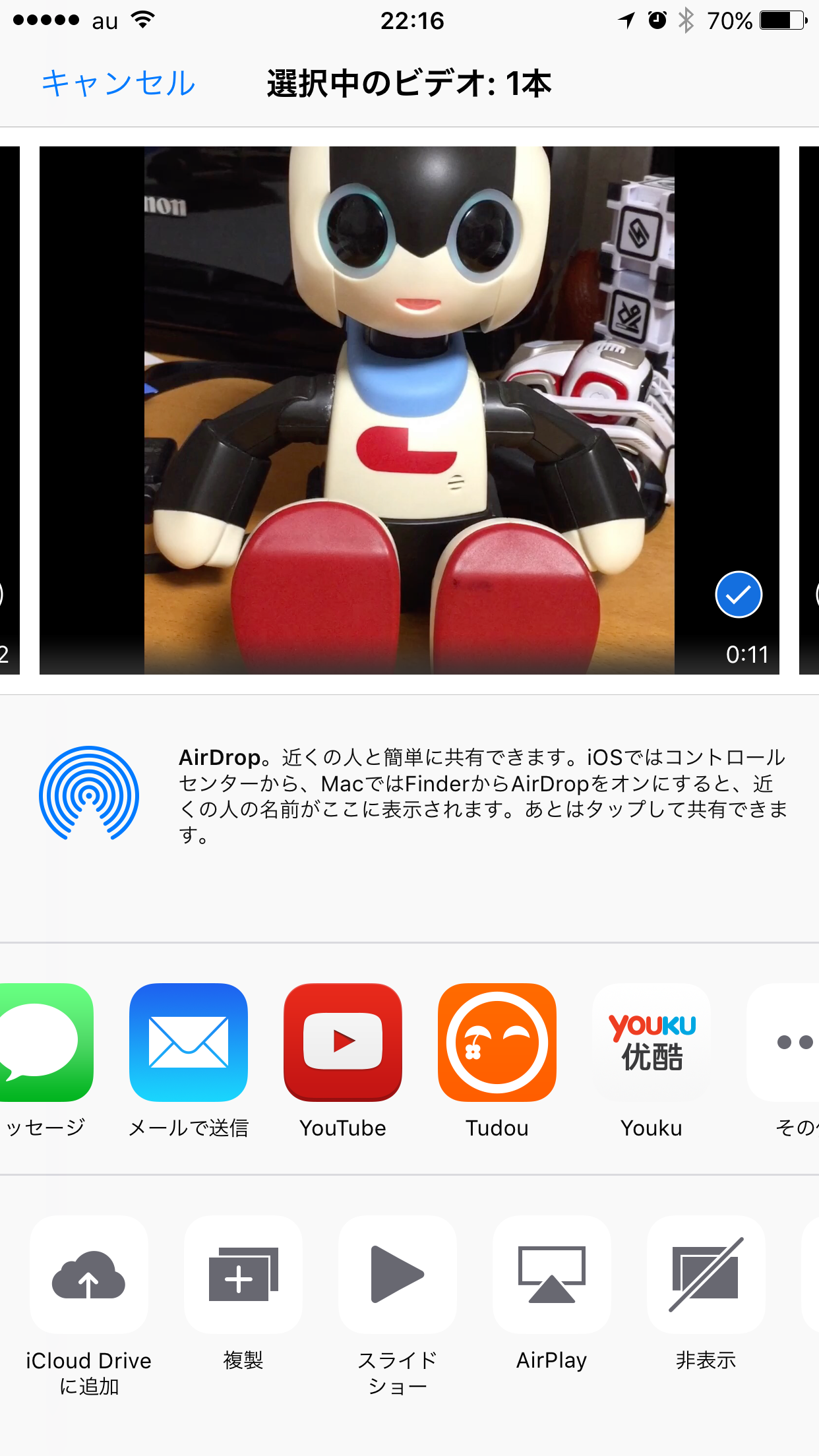This screenshot has width=819, height=1456.
Task: Duplicate video with 複製
Action: pyautogui.click(x=243, y=1275)
